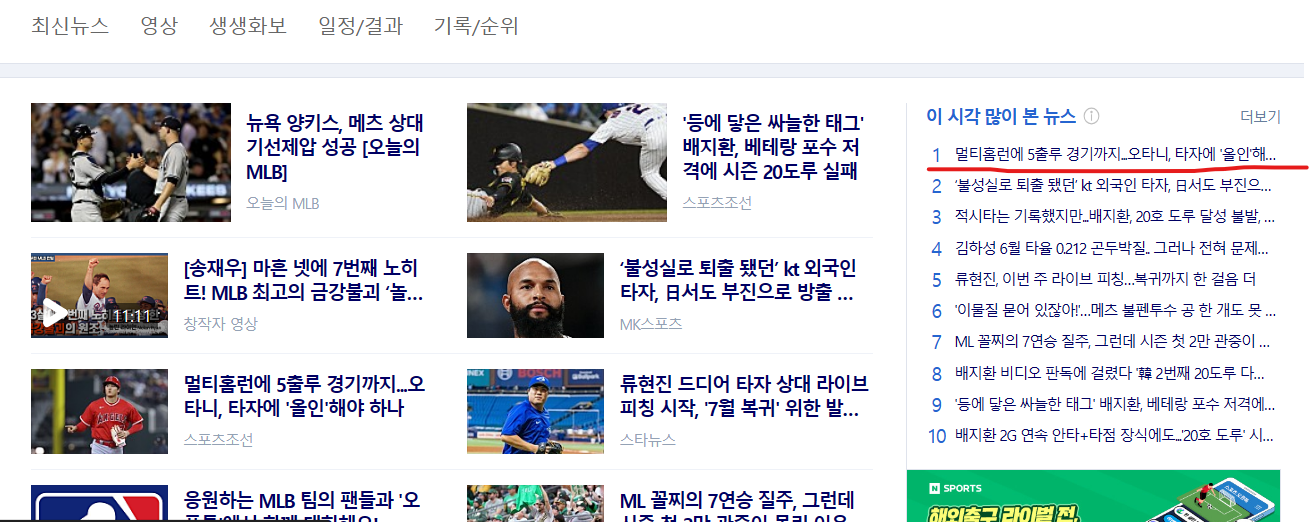The height and width of the screenshot is (522, 1309).
Task: Open the 오타니 멀티홈런에 5출루 article card
Action: click(x=305, y=396)
